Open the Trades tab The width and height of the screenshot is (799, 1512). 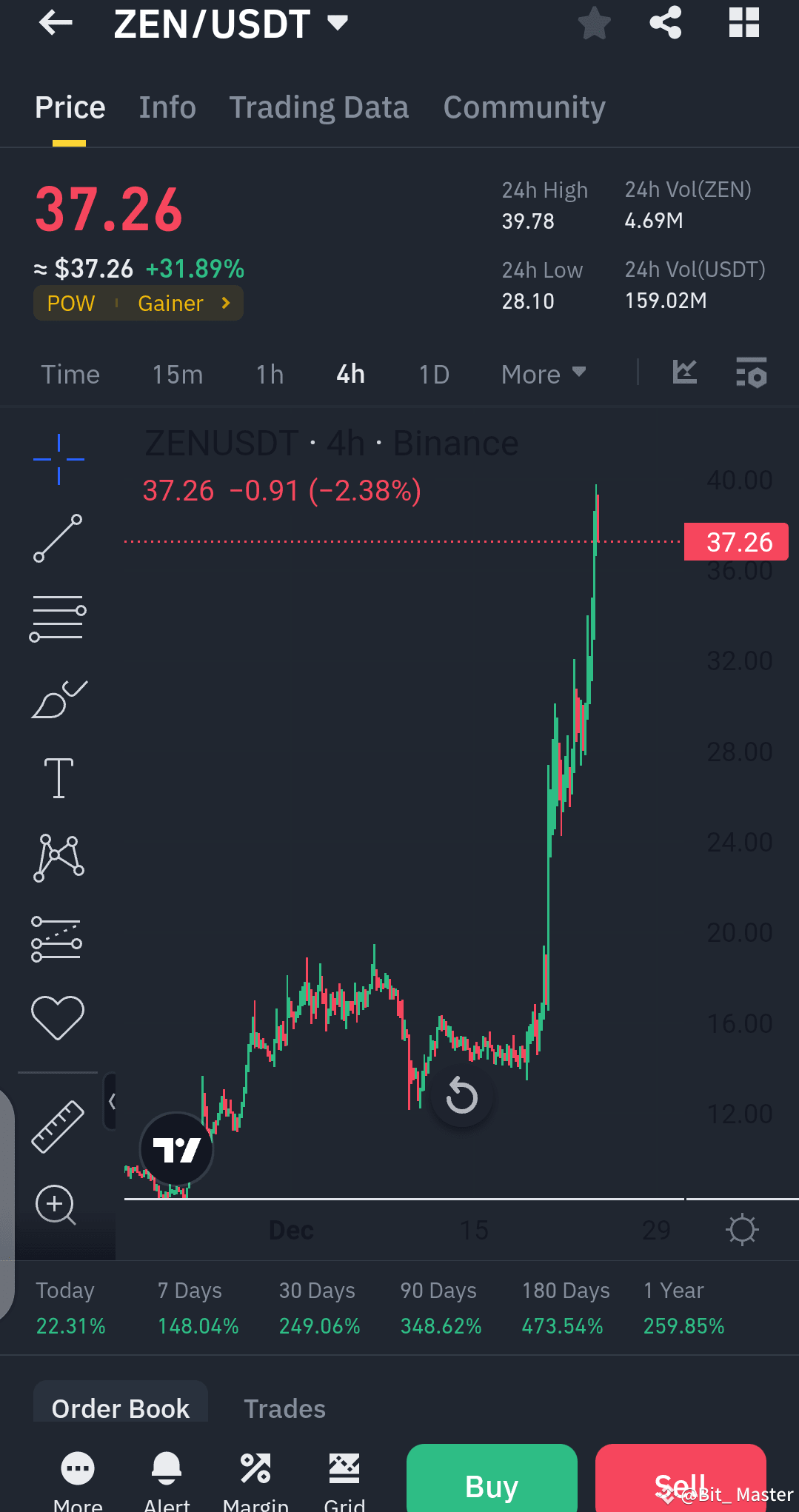[x=284, y=1408]
